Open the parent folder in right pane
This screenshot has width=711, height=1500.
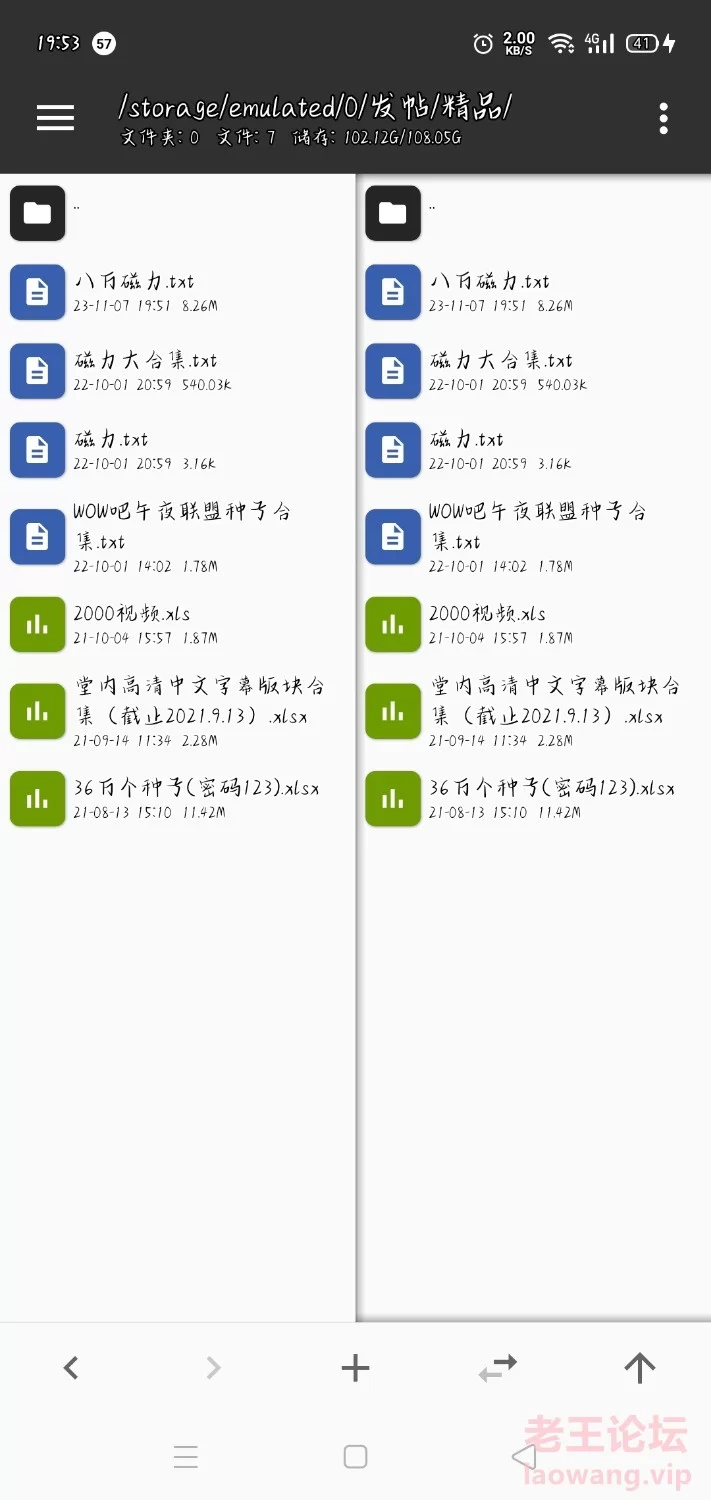[x=534, y=213]
